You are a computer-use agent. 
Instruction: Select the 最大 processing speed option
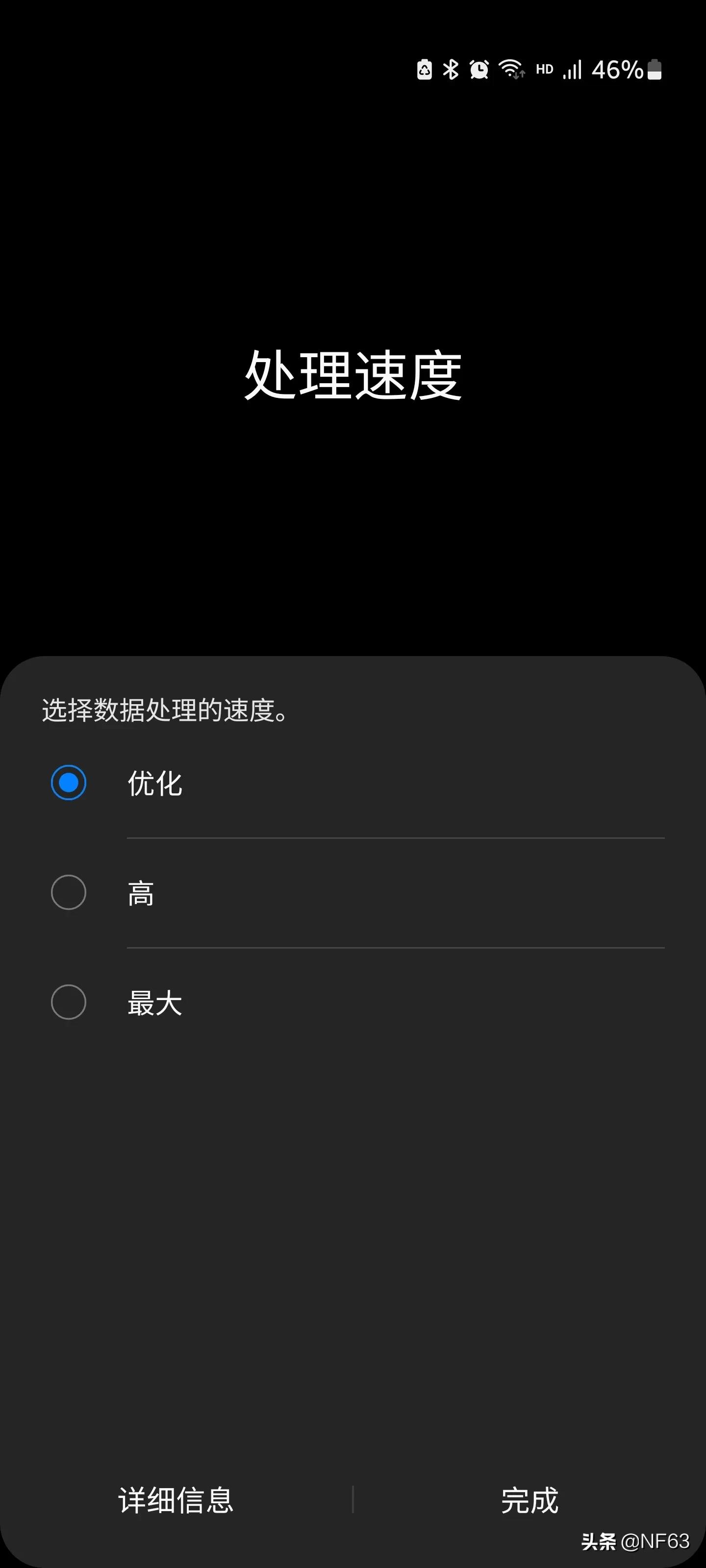click(x=69, y=1001)
